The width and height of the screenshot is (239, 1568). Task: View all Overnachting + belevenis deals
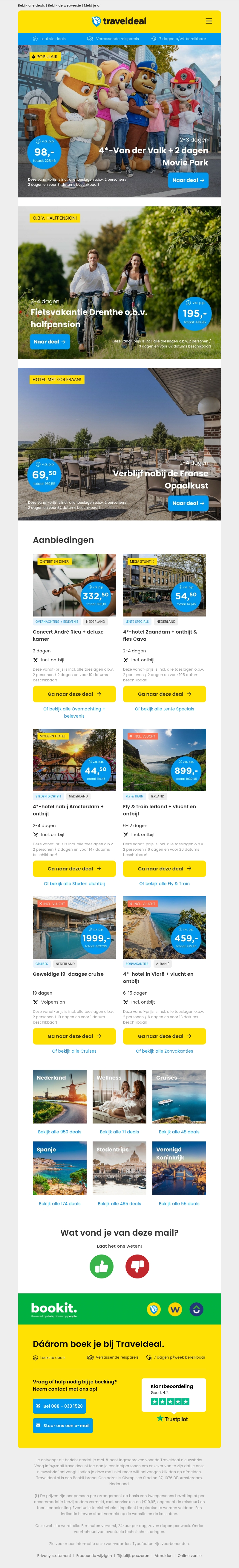pyautogui.click(x=74, y=712)
